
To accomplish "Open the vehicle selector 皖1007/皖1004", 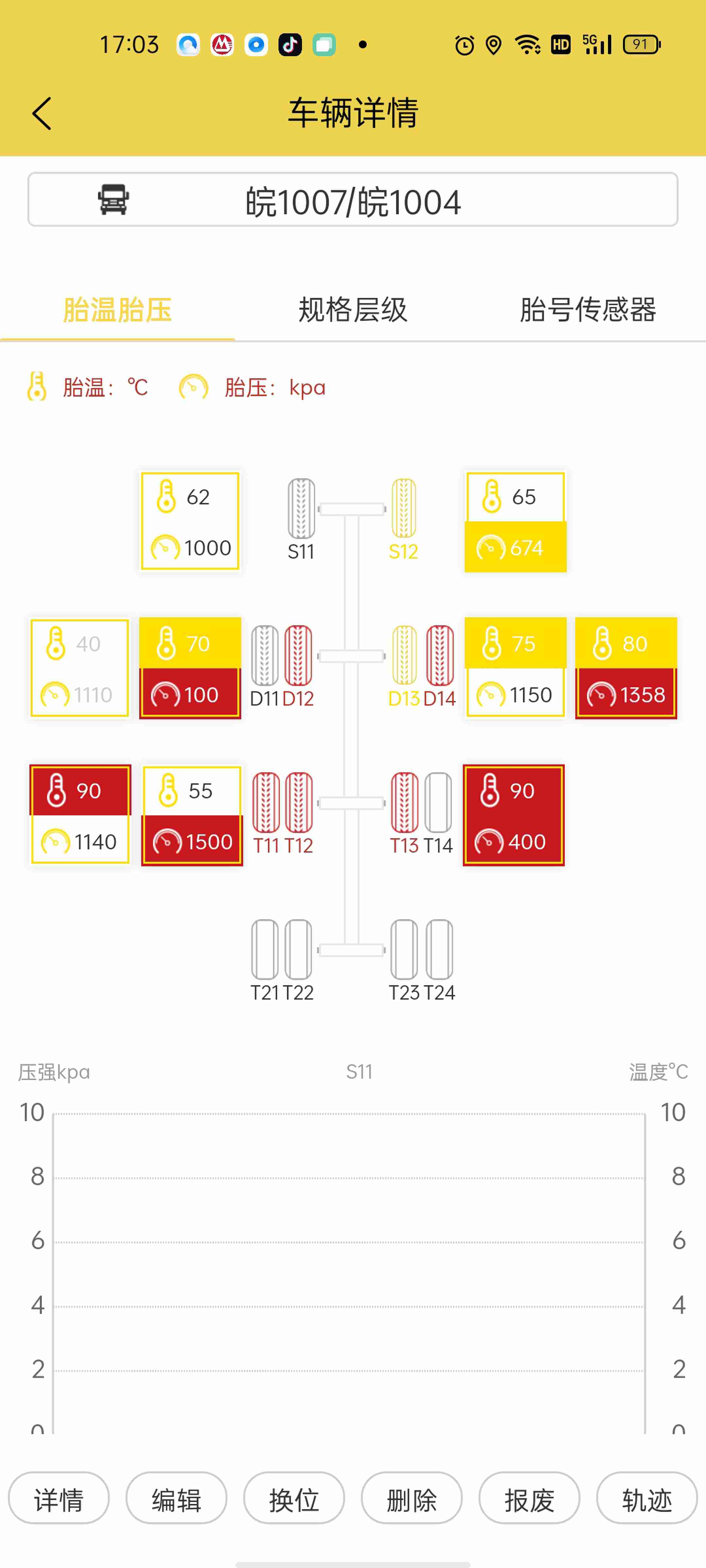I will 353,200.
